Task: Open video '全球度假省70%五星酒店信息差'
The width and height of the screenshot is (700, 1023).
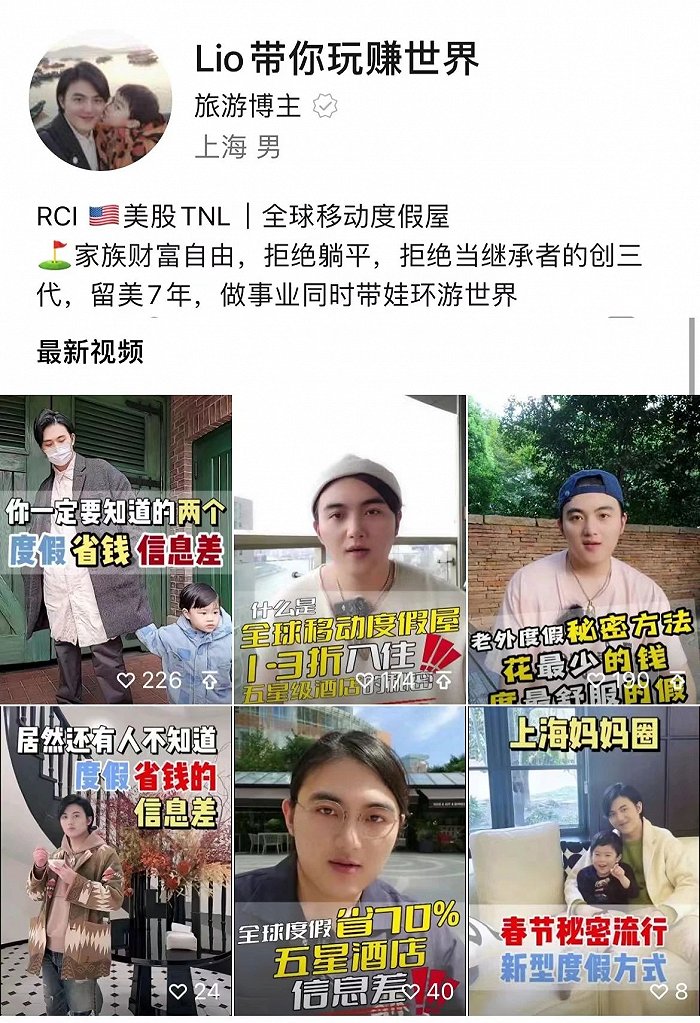Action: click(x=350, y=860)
